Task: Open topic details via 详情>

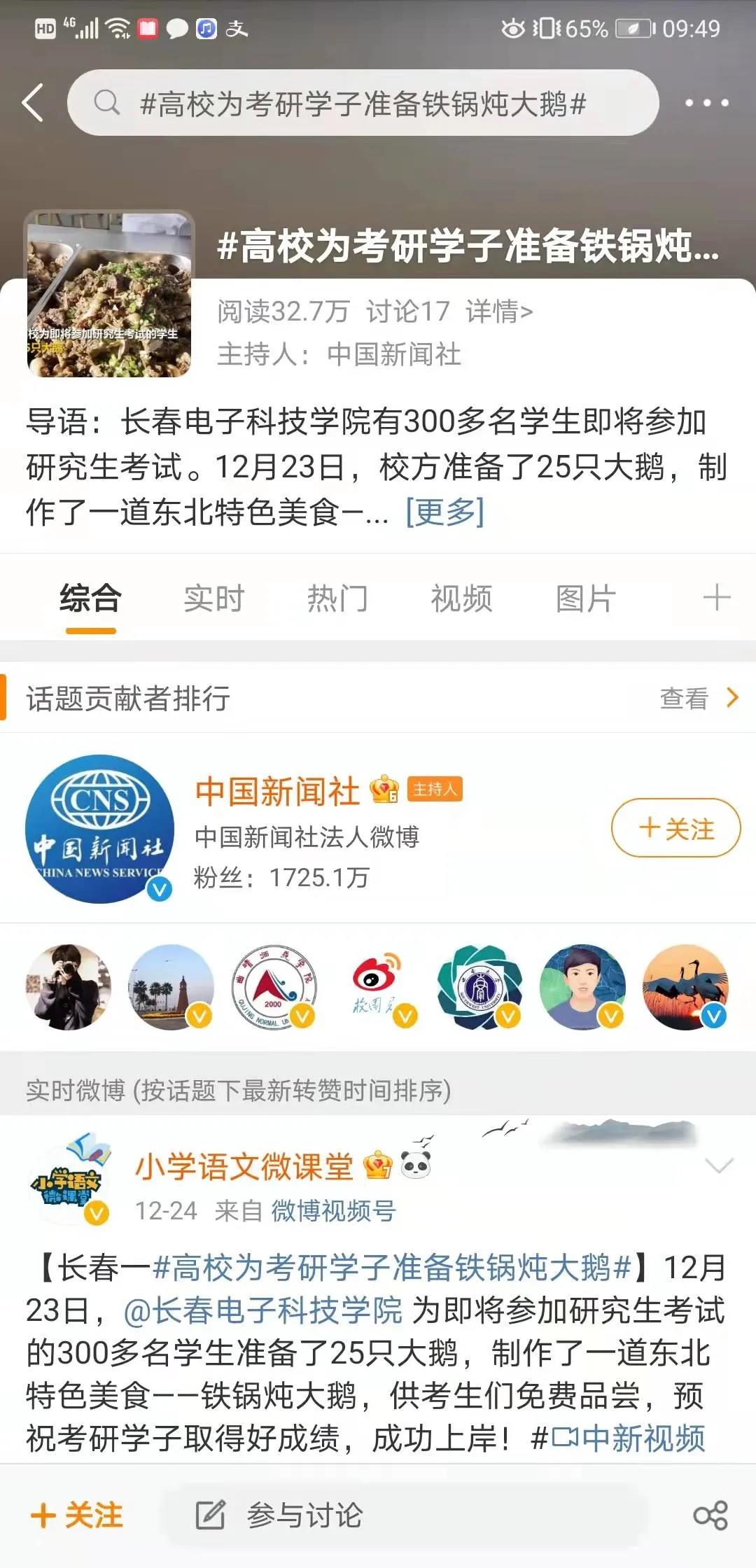Action: tap(499, 311)
